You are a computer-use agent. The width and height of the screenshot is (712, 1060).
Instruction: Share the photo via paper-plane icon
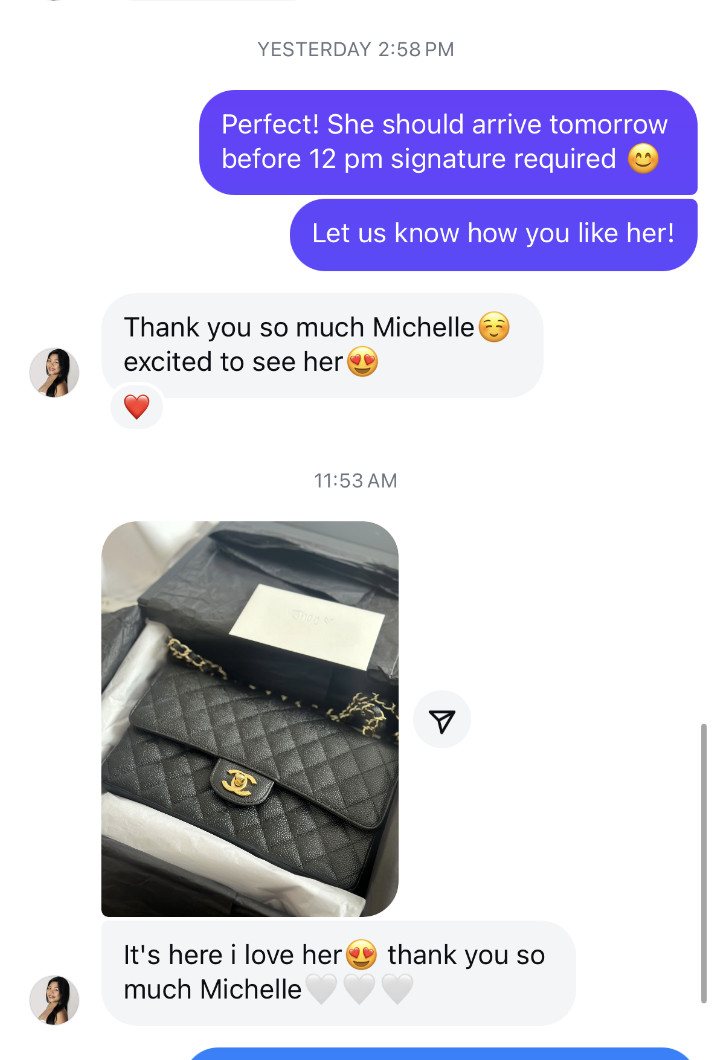pyautogui.click(x=441, y=720)
